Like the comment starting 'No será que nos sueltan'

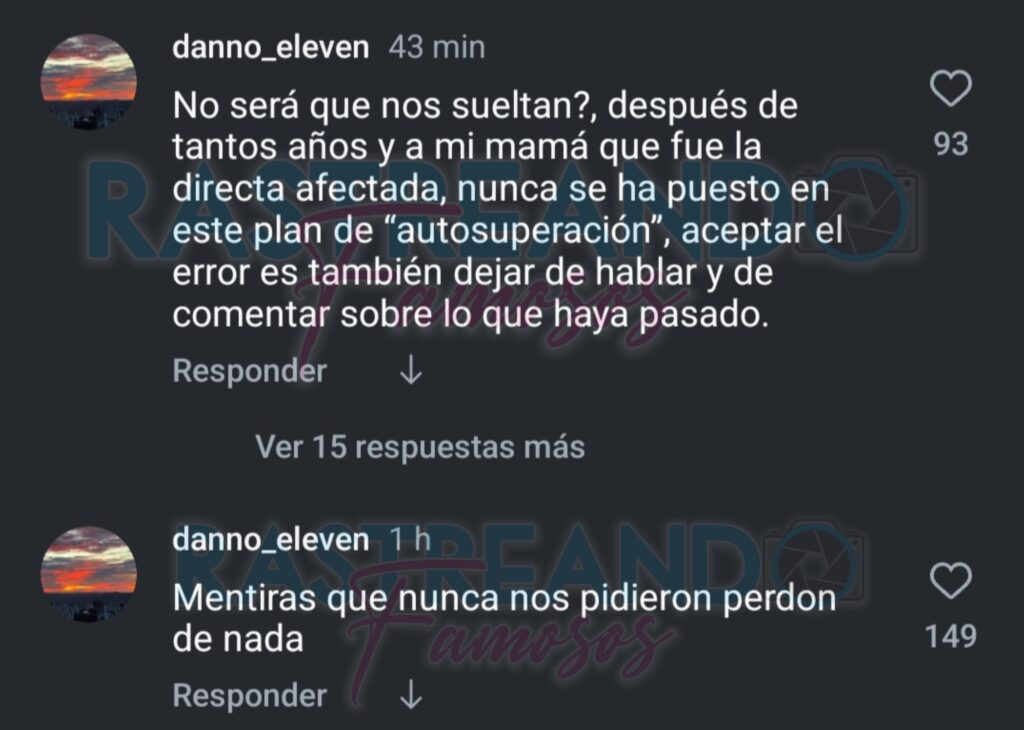click(950, 90)
